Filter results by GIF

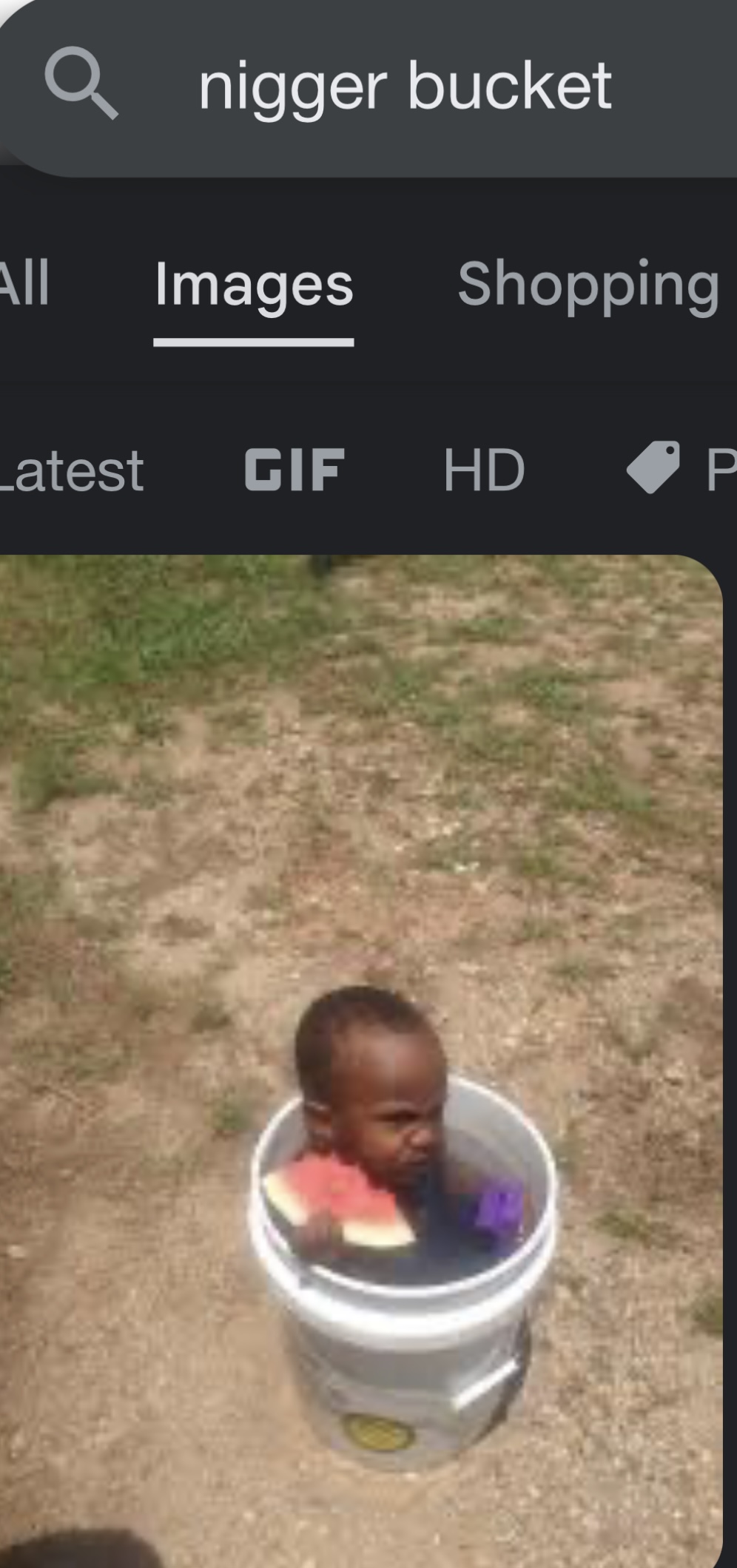tap(295, 470)
